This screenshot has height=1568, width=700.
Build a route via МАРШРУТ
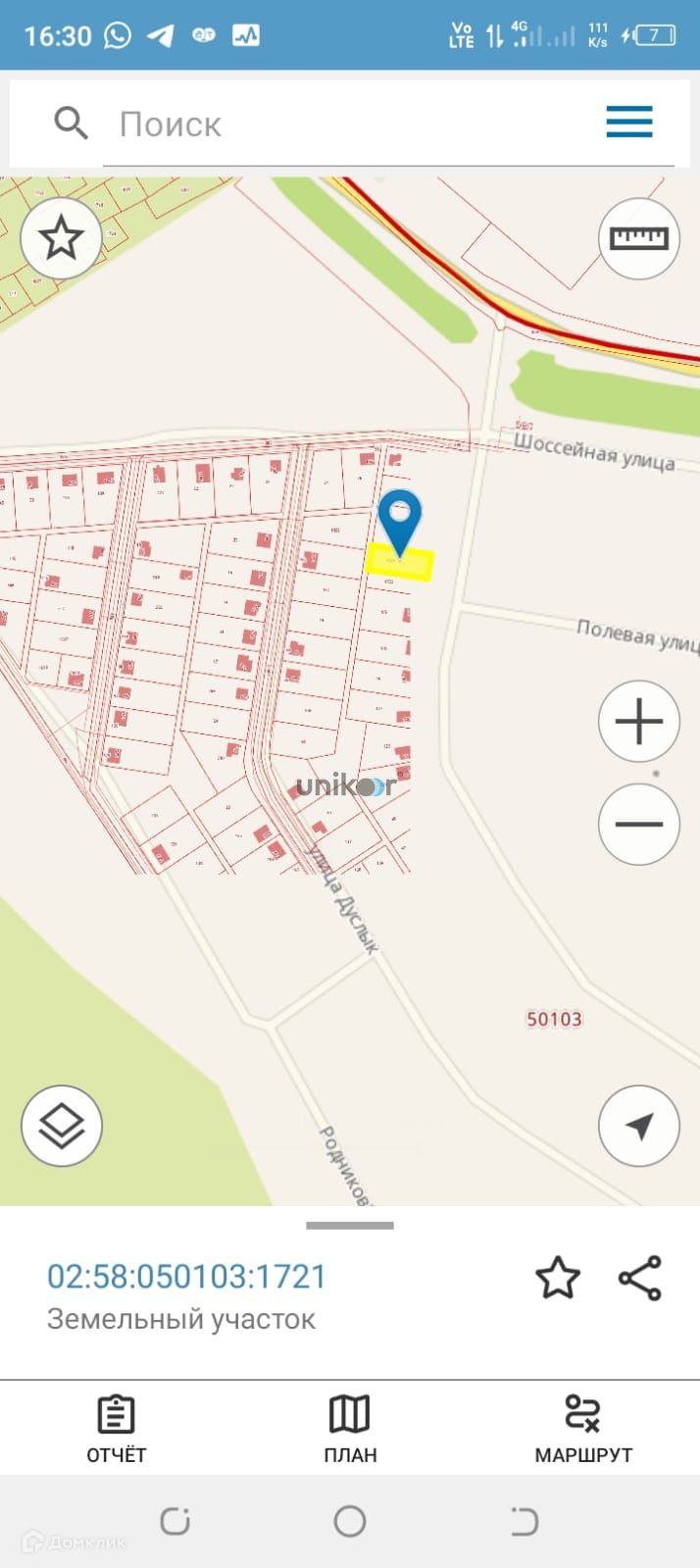(583, 1429)
